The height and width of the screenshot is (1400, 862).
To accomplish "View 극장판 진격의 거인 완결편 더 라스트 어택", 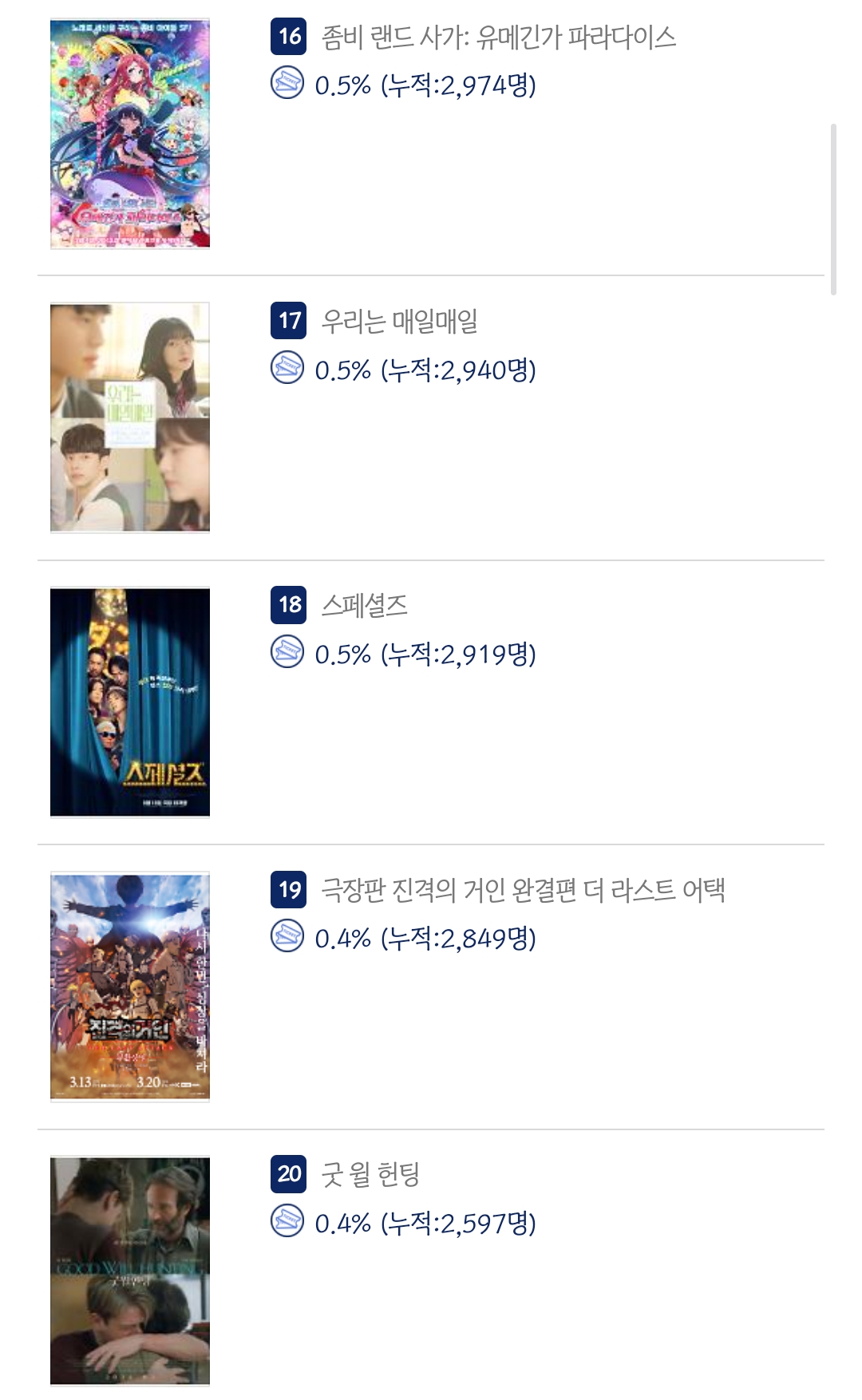I will pos(523,890).
